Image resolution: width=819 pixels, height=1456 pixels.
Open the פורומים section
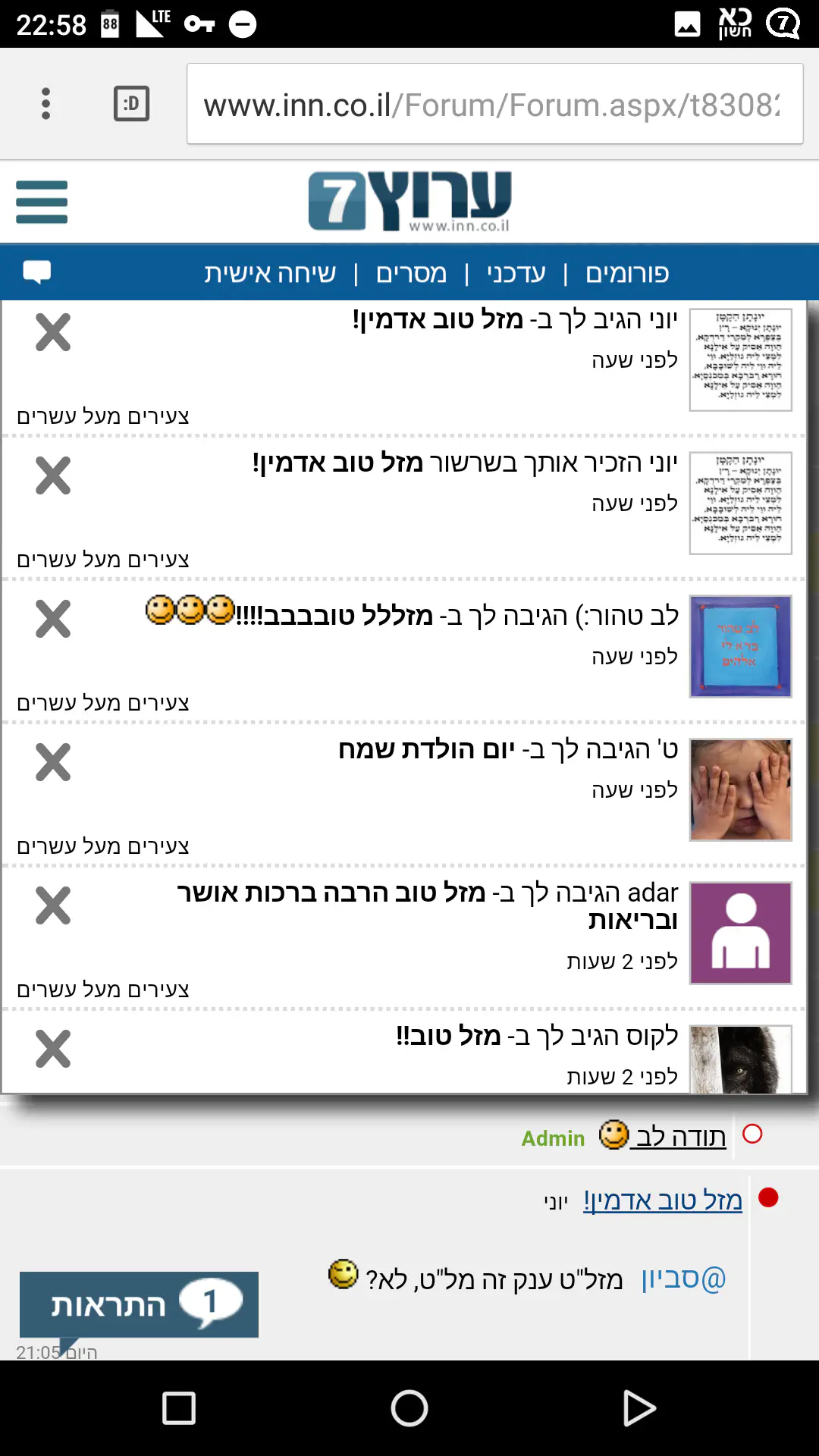coord(626,273)
